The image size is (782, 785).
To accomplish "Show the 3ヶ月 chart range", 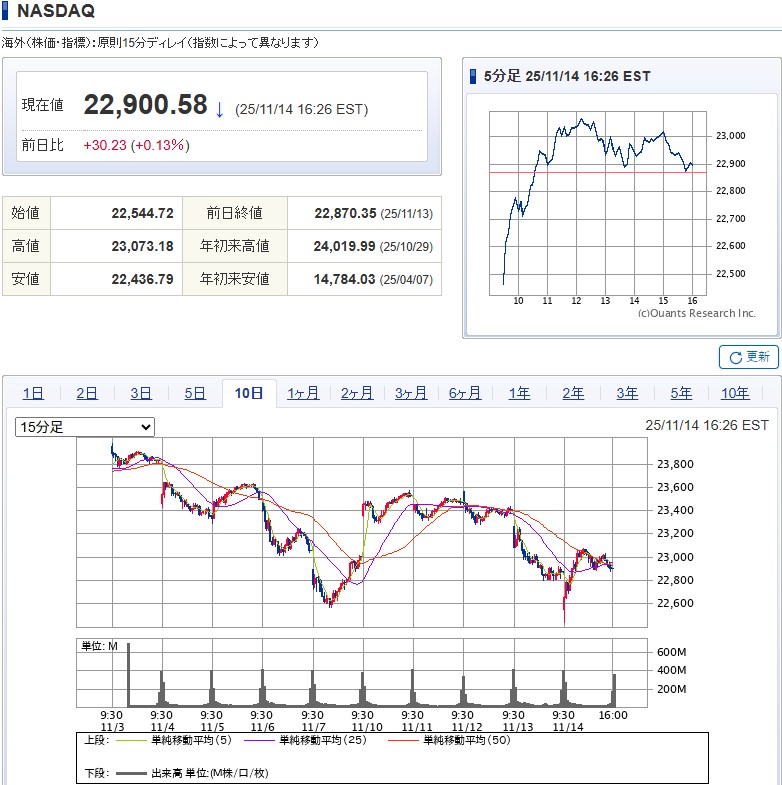I will (411, 393).
